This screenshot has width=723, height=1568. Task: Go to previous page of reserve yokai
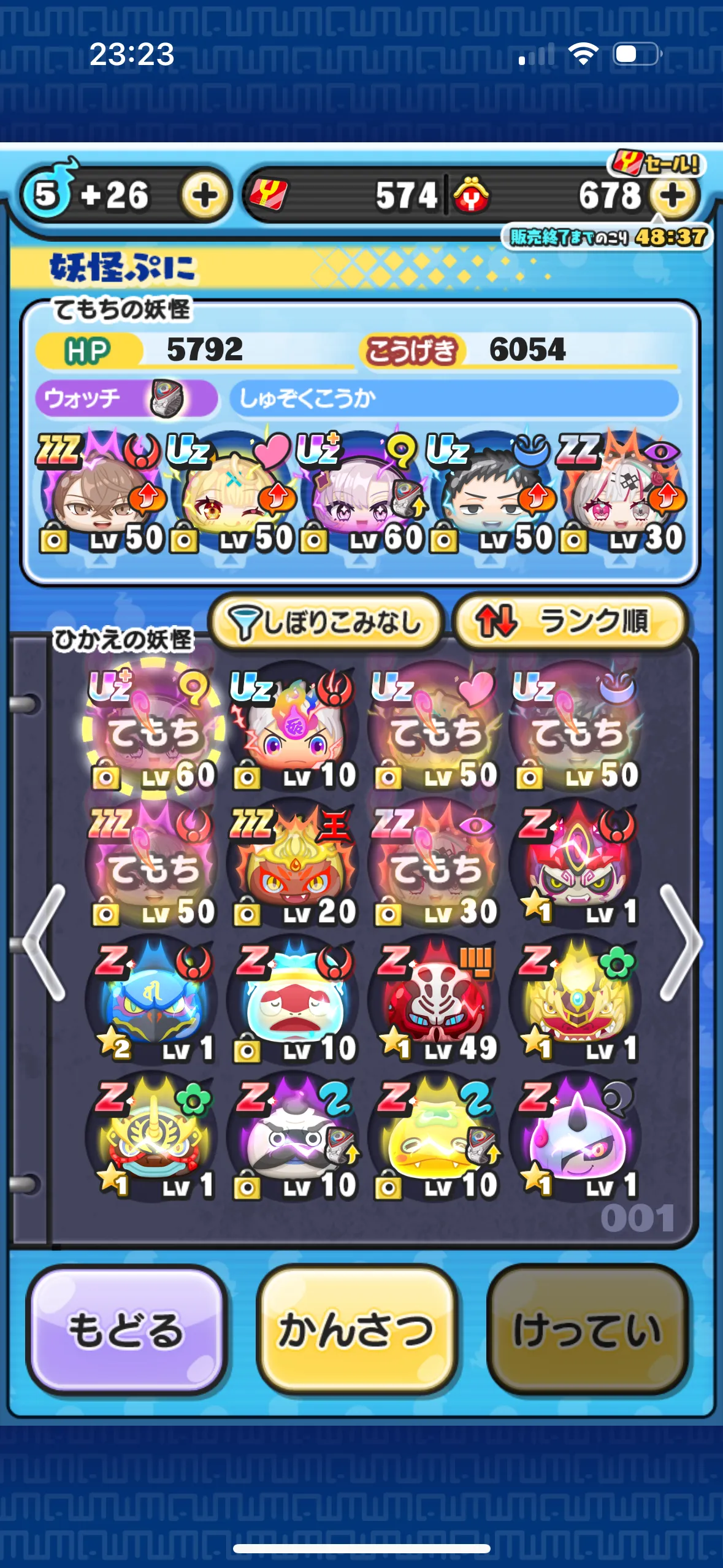pos(44,942)
